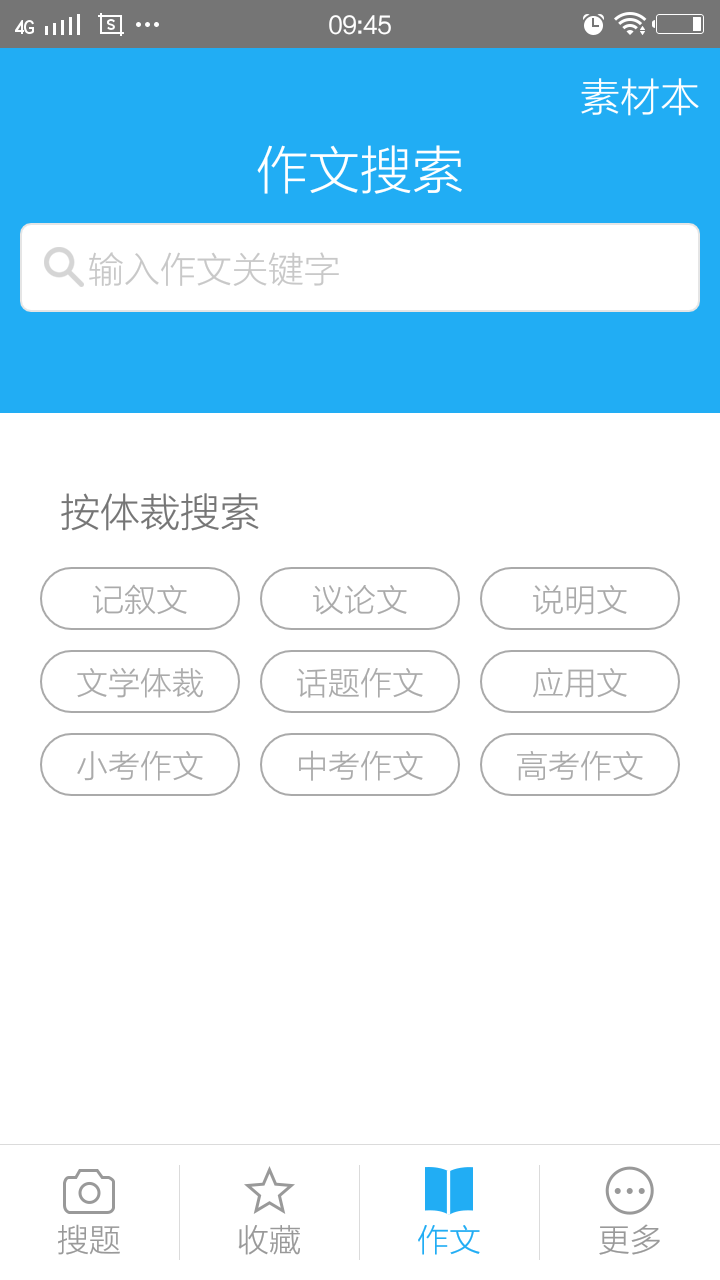Go to the 收藏 favorites tab
This screenshot has width=720, height=1280.
[269, 1212]
